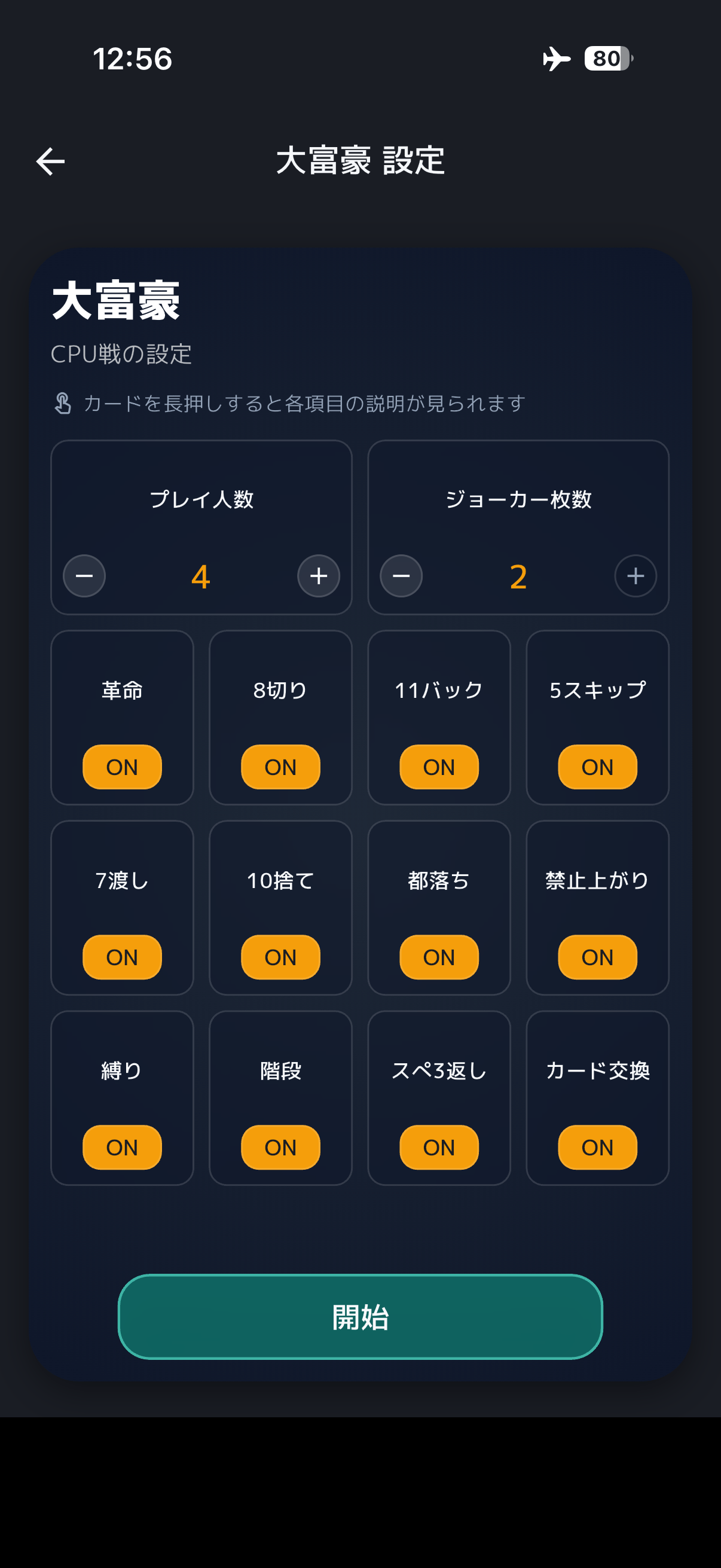721x1568 pixels.
Task: Go back using the arrow icon
Action: coord(50,161)
